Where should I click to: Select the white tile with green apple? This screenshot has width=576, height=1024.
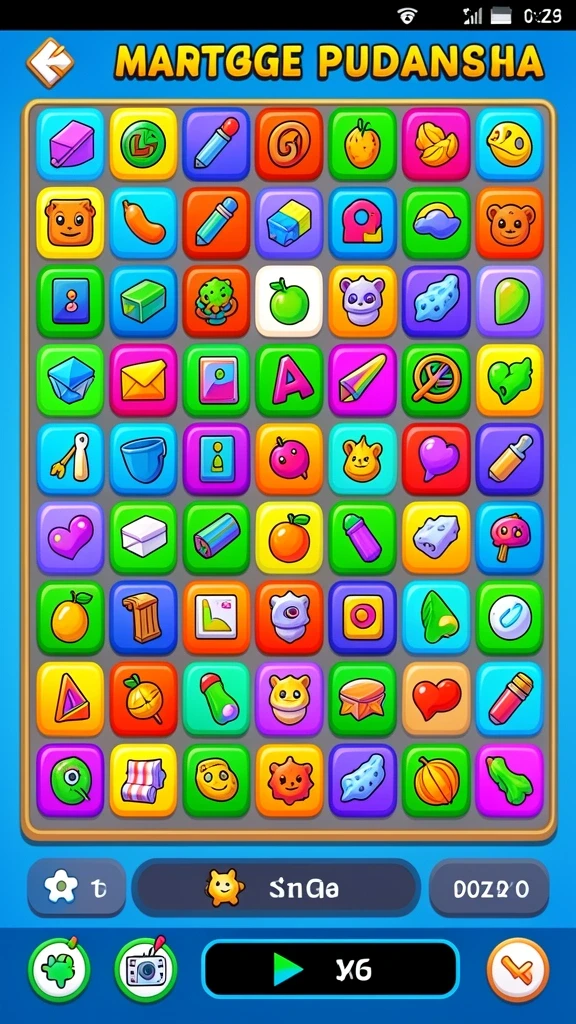tap(289, 301)
